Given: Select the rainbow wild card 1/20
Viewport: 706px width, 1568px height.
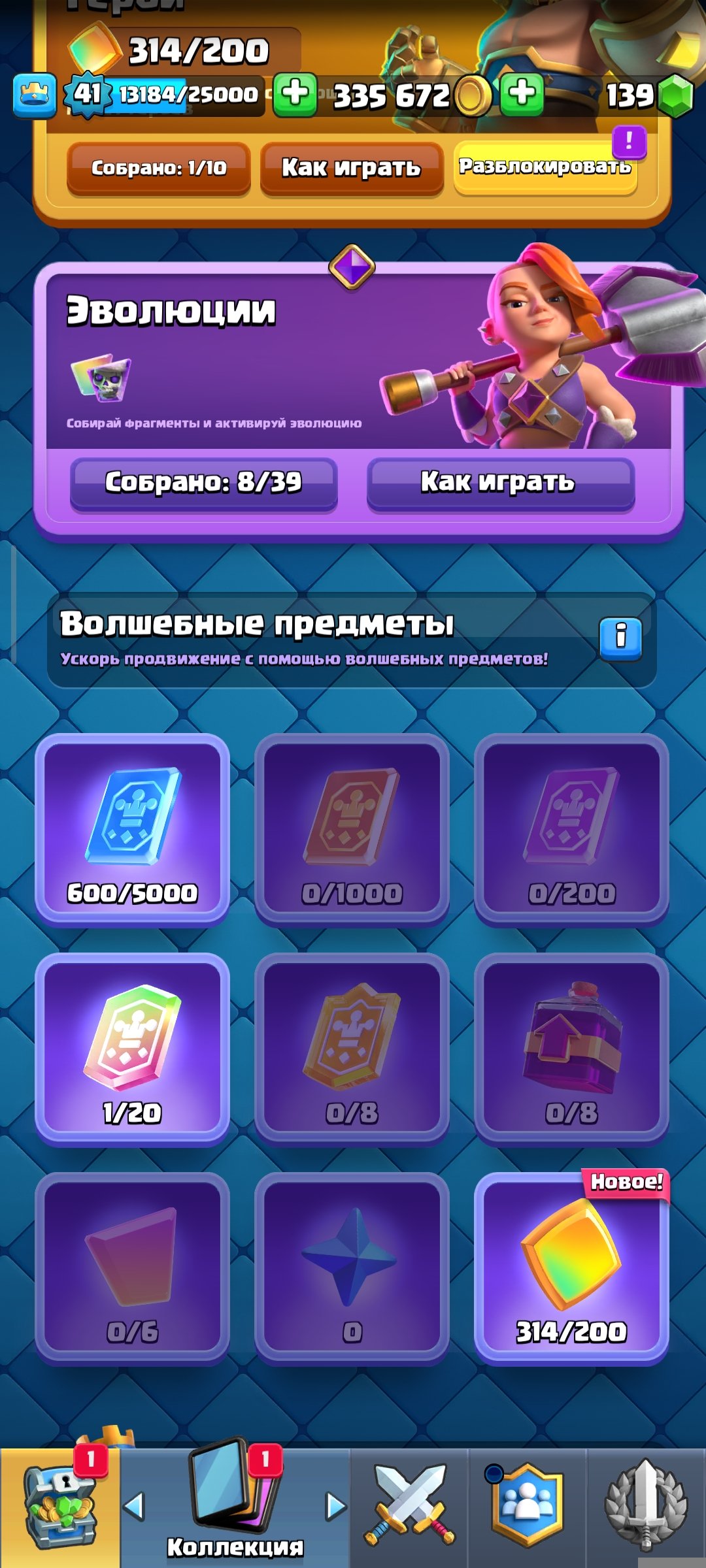Looking at the screenshot, I should click(x=132, y=1048).
